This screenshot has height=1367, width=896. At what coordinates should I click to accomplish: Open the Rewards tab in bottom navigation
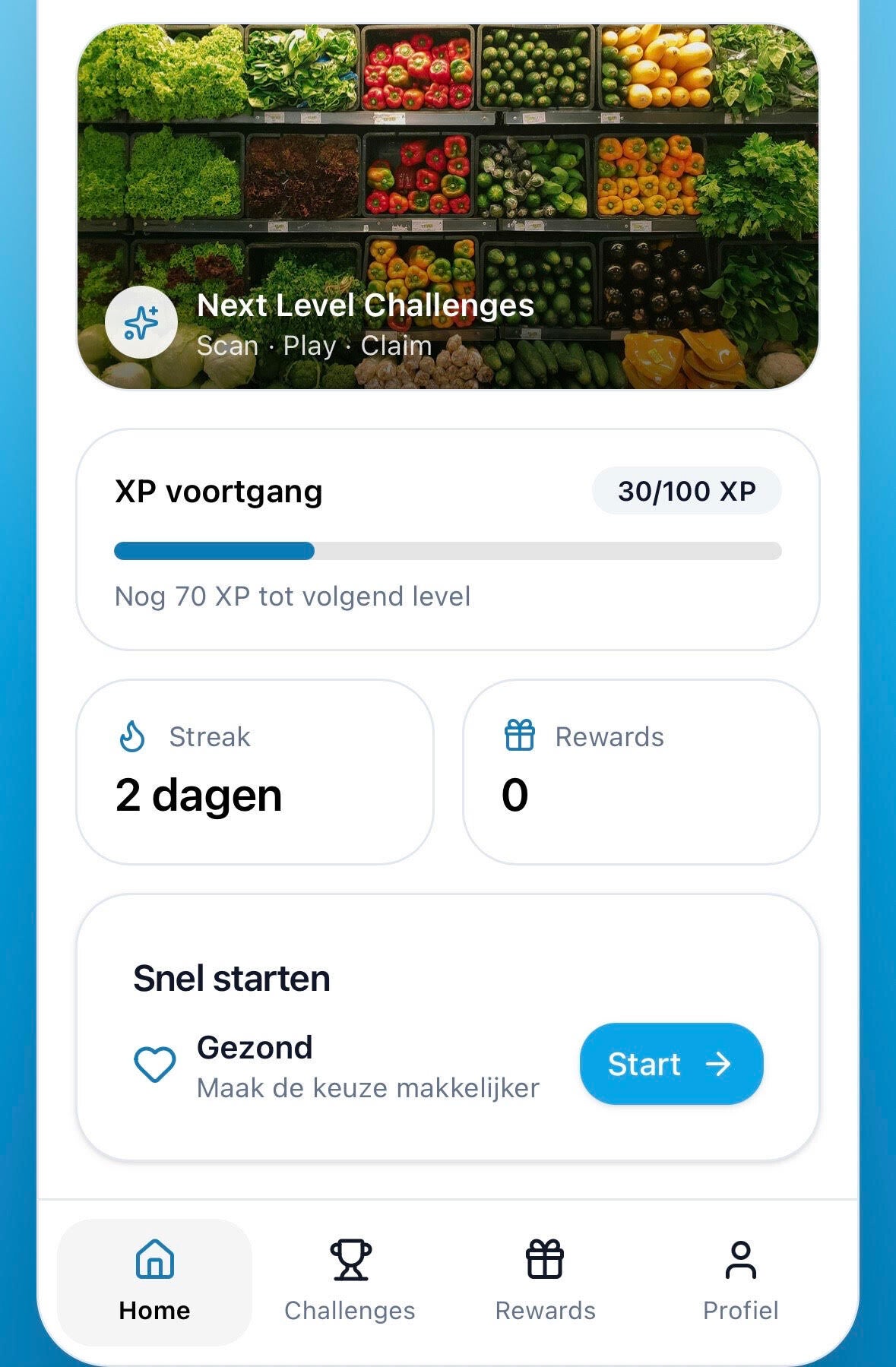(545, 1281)
